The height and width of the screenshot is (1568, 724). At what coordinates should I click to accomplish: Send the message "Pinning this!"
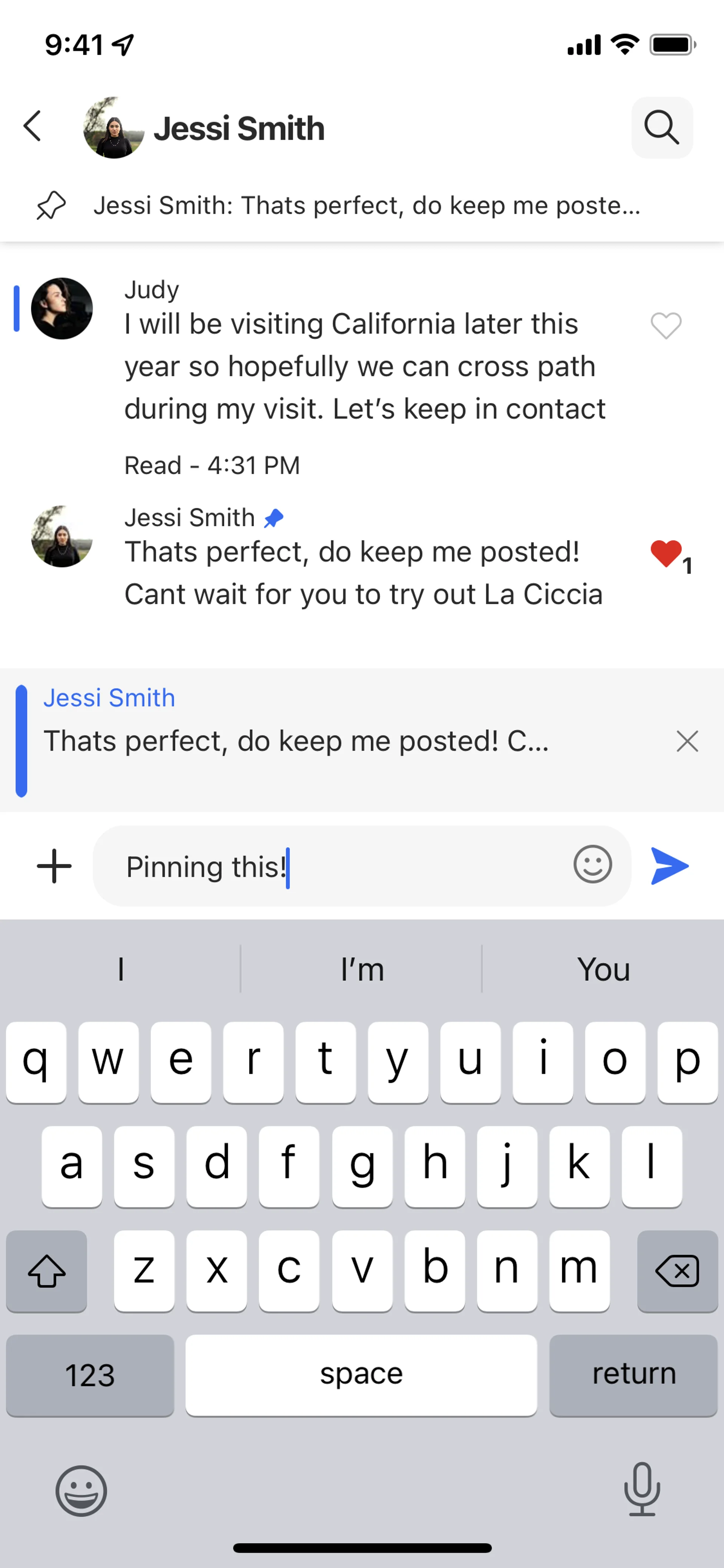coord(669,866)
